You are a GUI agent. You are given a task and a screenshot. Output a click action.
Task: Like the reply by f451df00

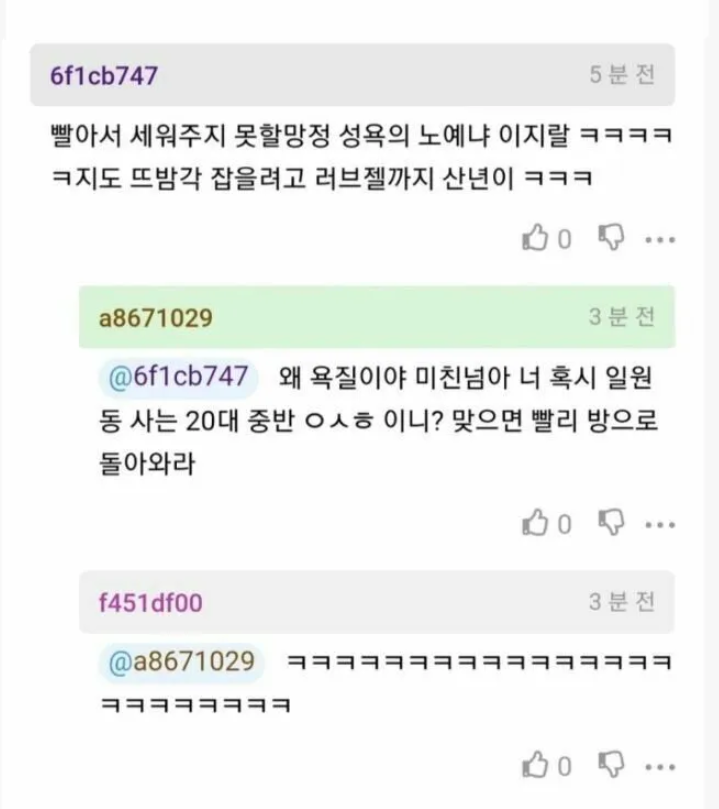[x=537, y=766]
